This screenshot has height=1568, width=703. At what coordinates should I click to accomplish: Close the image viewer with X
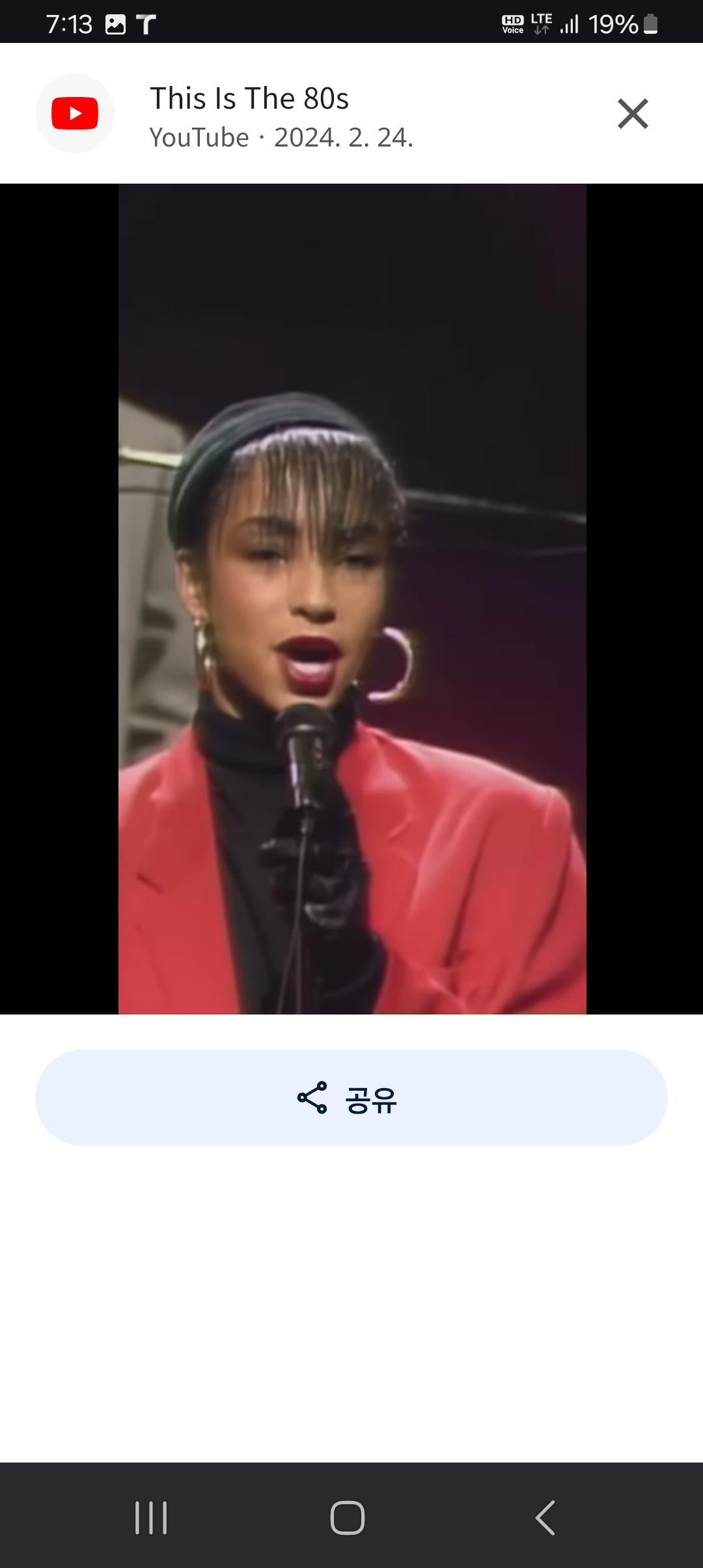(633, 114)
